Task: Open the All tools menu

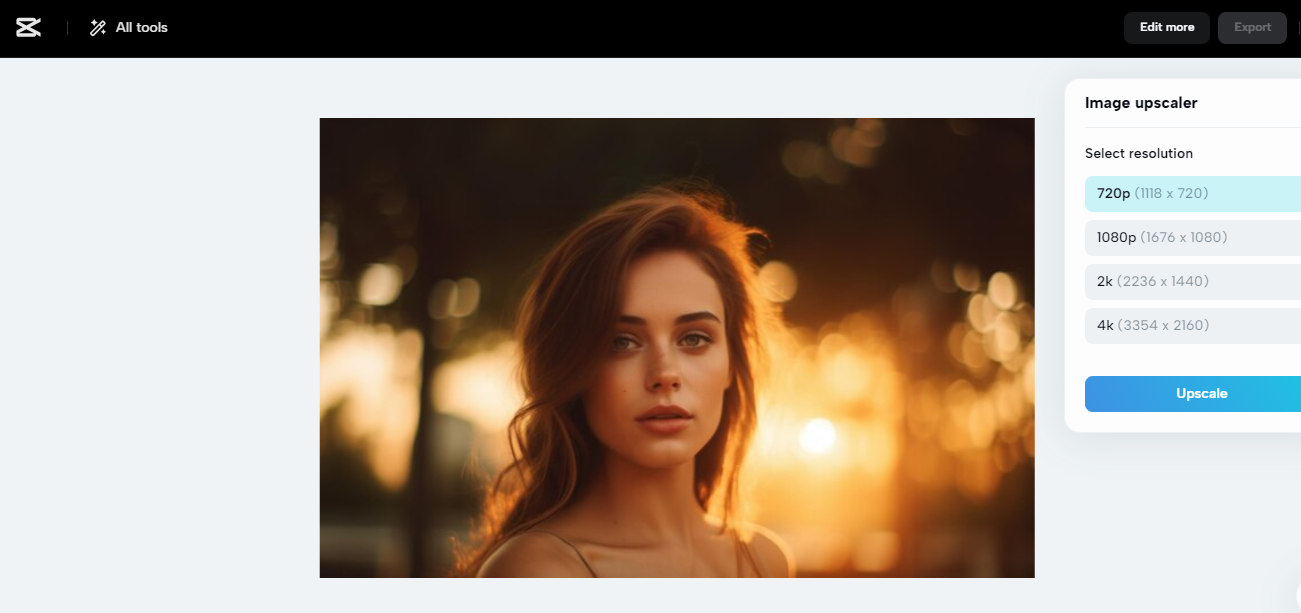Action: [129, 28]
